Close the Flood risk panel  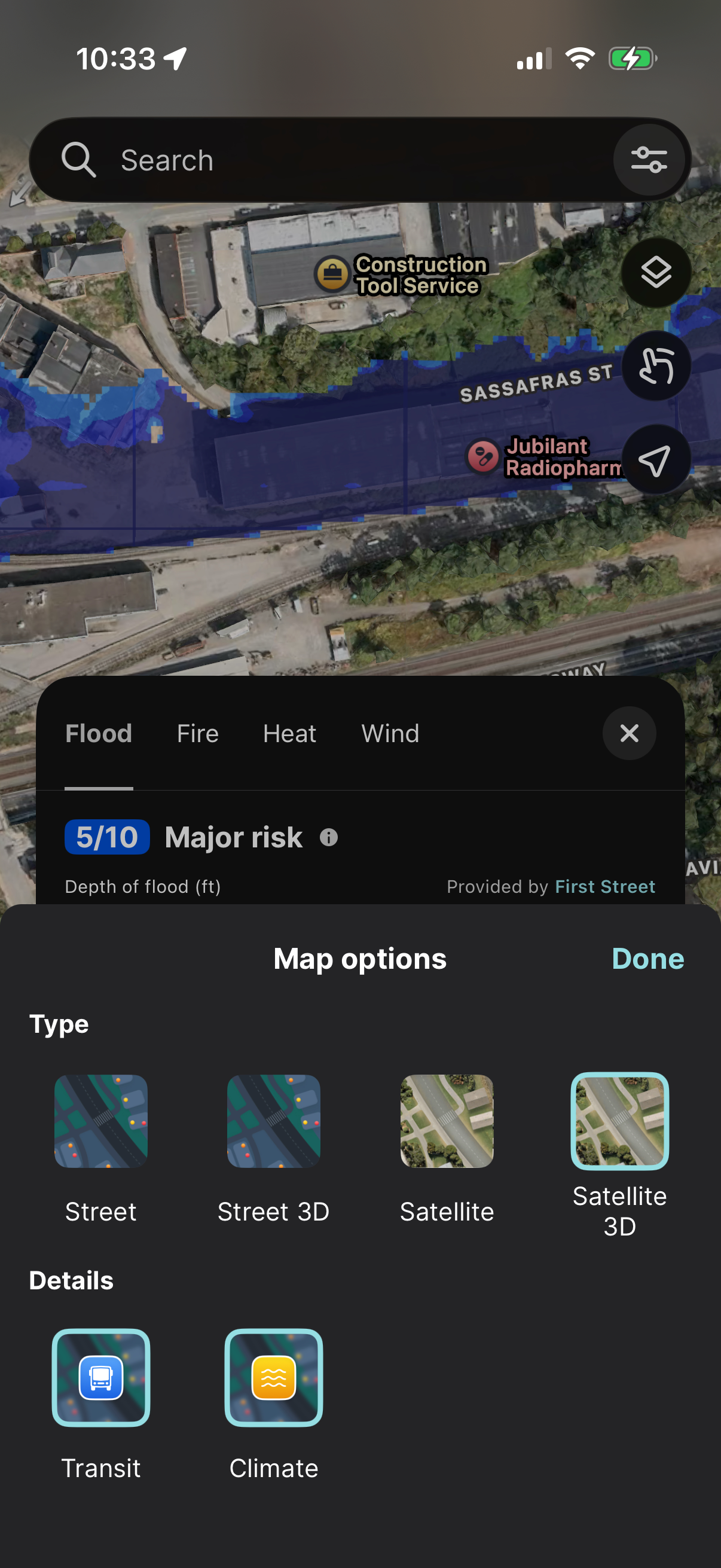click(629, 734)
